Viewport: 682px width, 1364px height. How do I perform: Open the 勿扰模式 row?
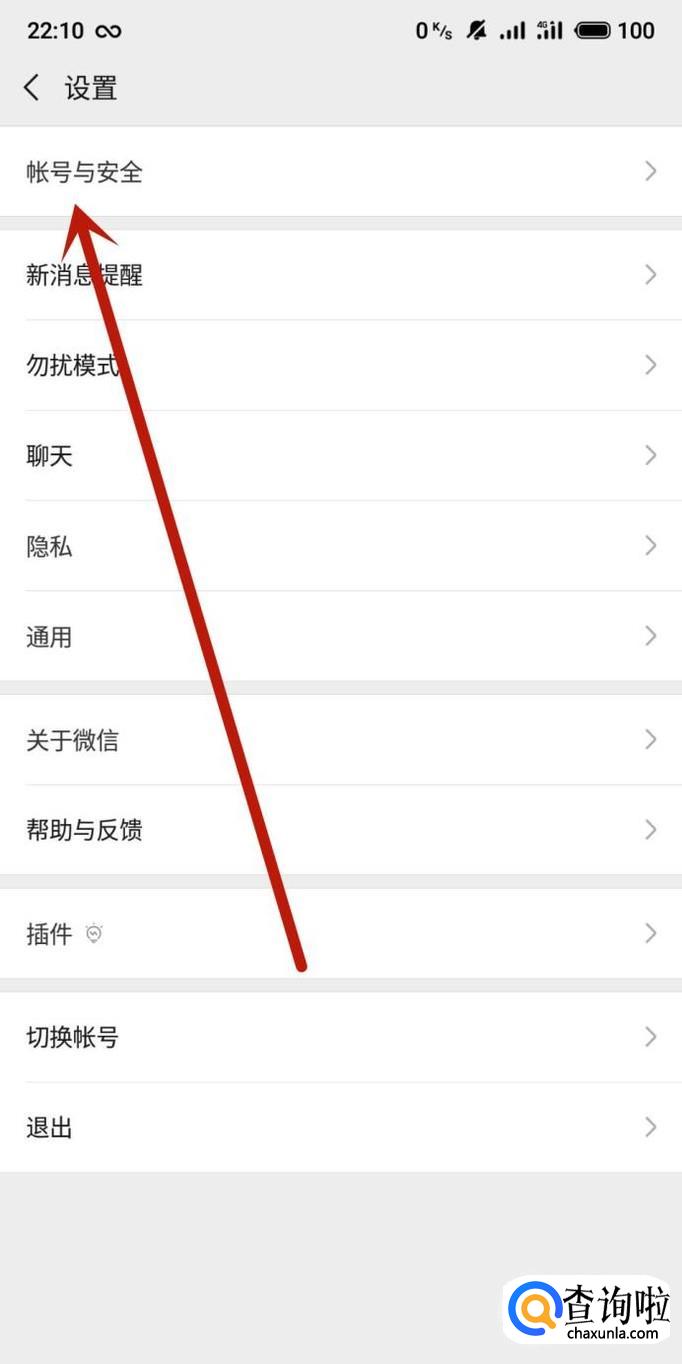[341, 365]
